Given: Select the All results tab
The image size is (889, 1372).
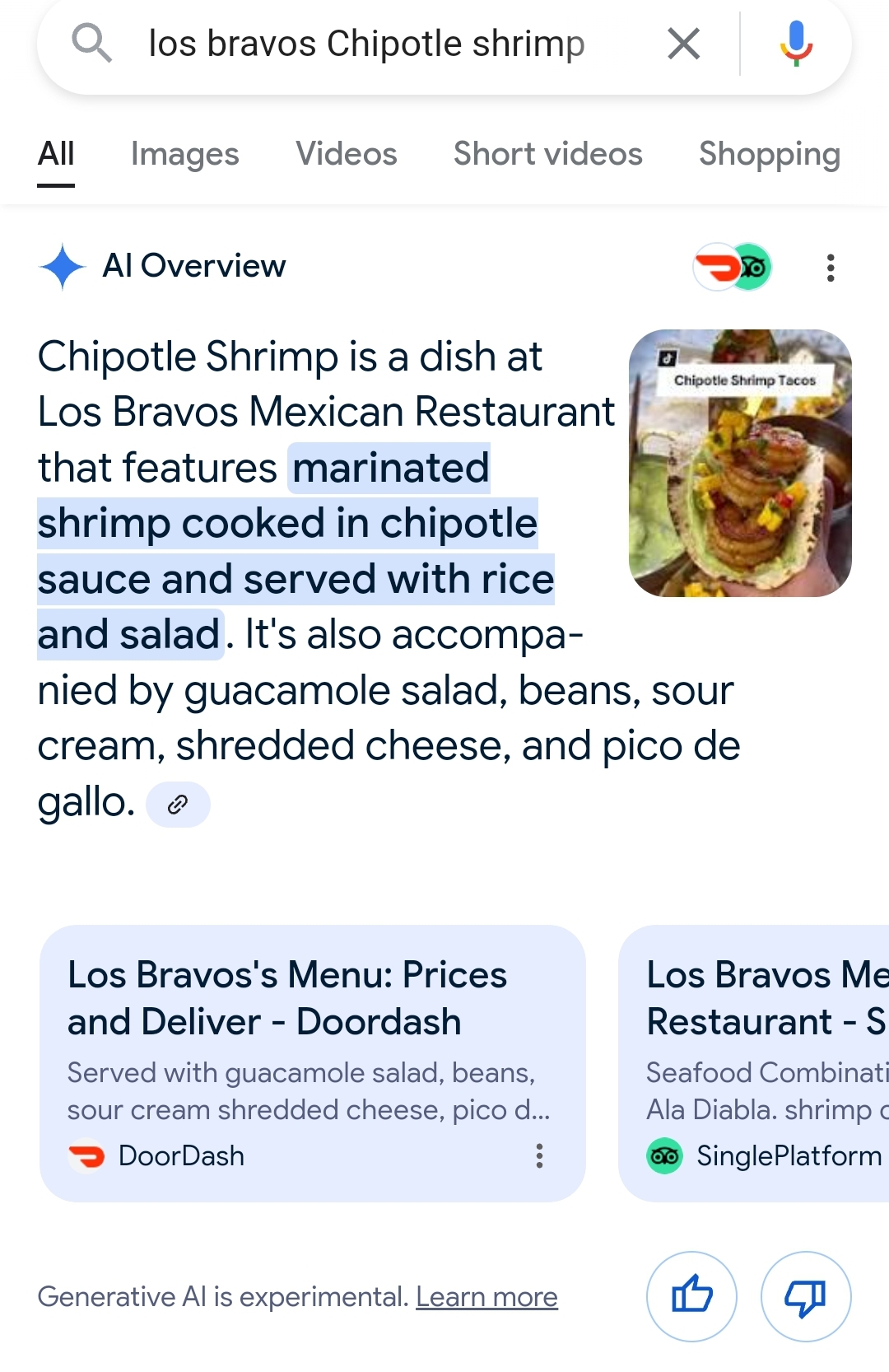Looking at the screenshot, I should pos(56,154).
